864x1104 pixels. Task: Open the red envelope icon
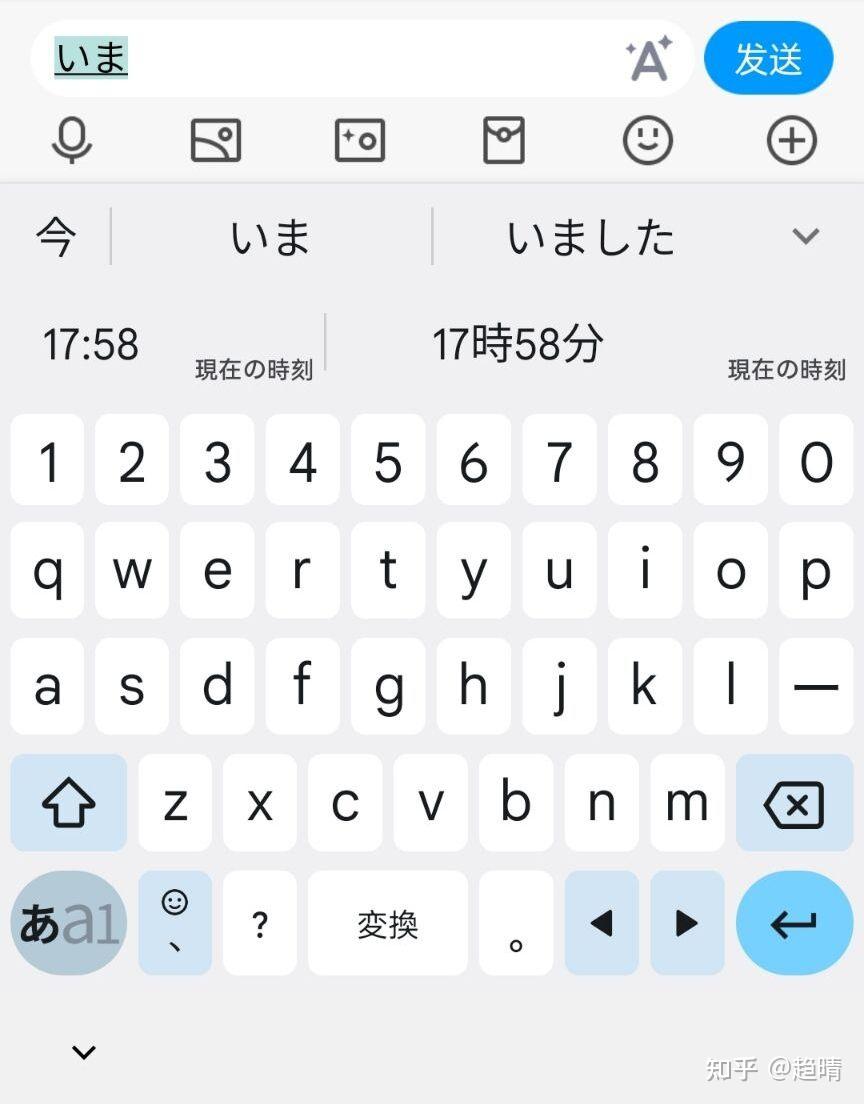pyautogui.click(x=504, y=141)
